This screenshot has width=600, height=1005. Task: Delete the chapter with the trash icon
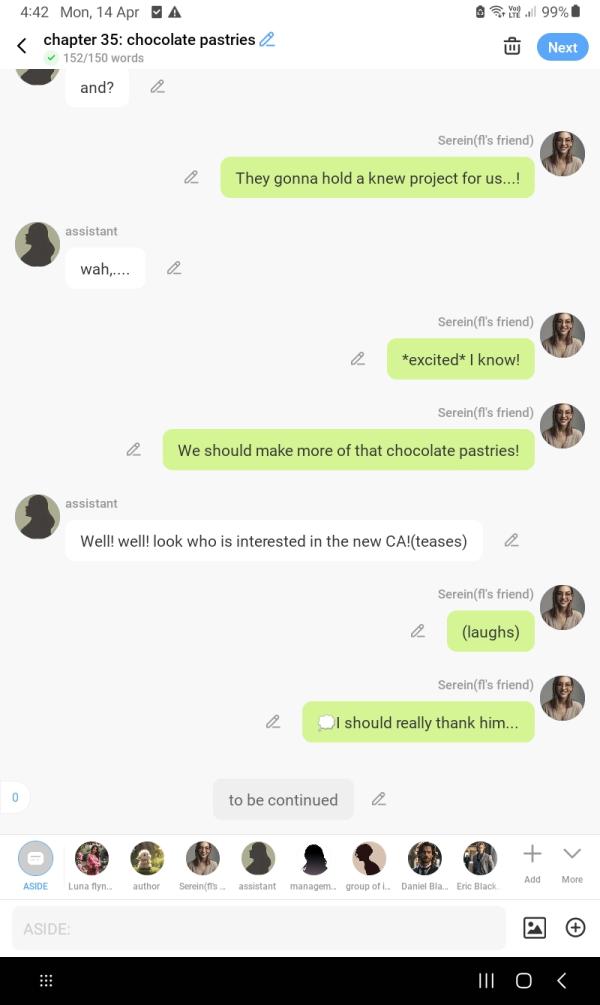[512, 46]
